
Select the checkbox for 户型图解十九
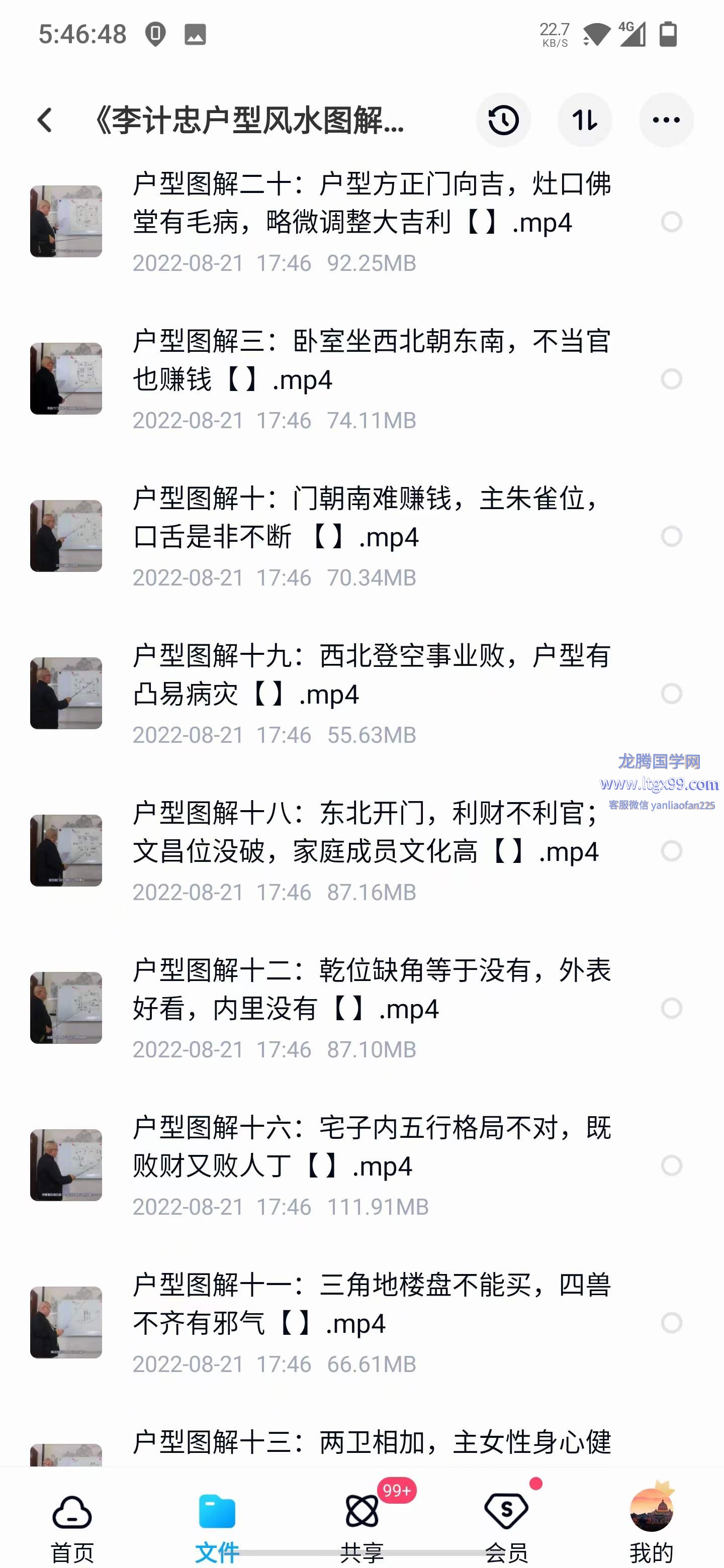click(x=671, y=694)
